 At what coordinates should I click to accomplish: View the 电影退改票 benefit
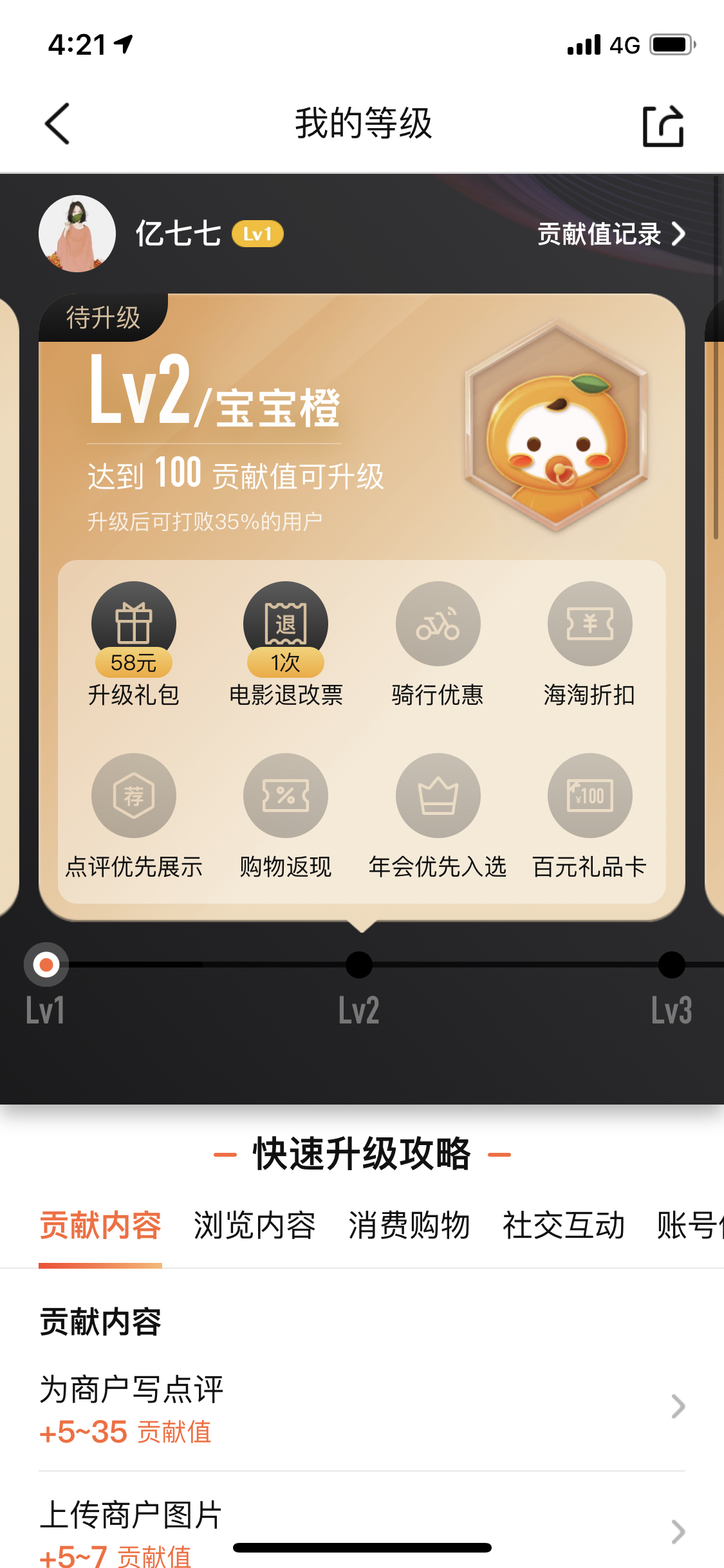coord(286,644)
